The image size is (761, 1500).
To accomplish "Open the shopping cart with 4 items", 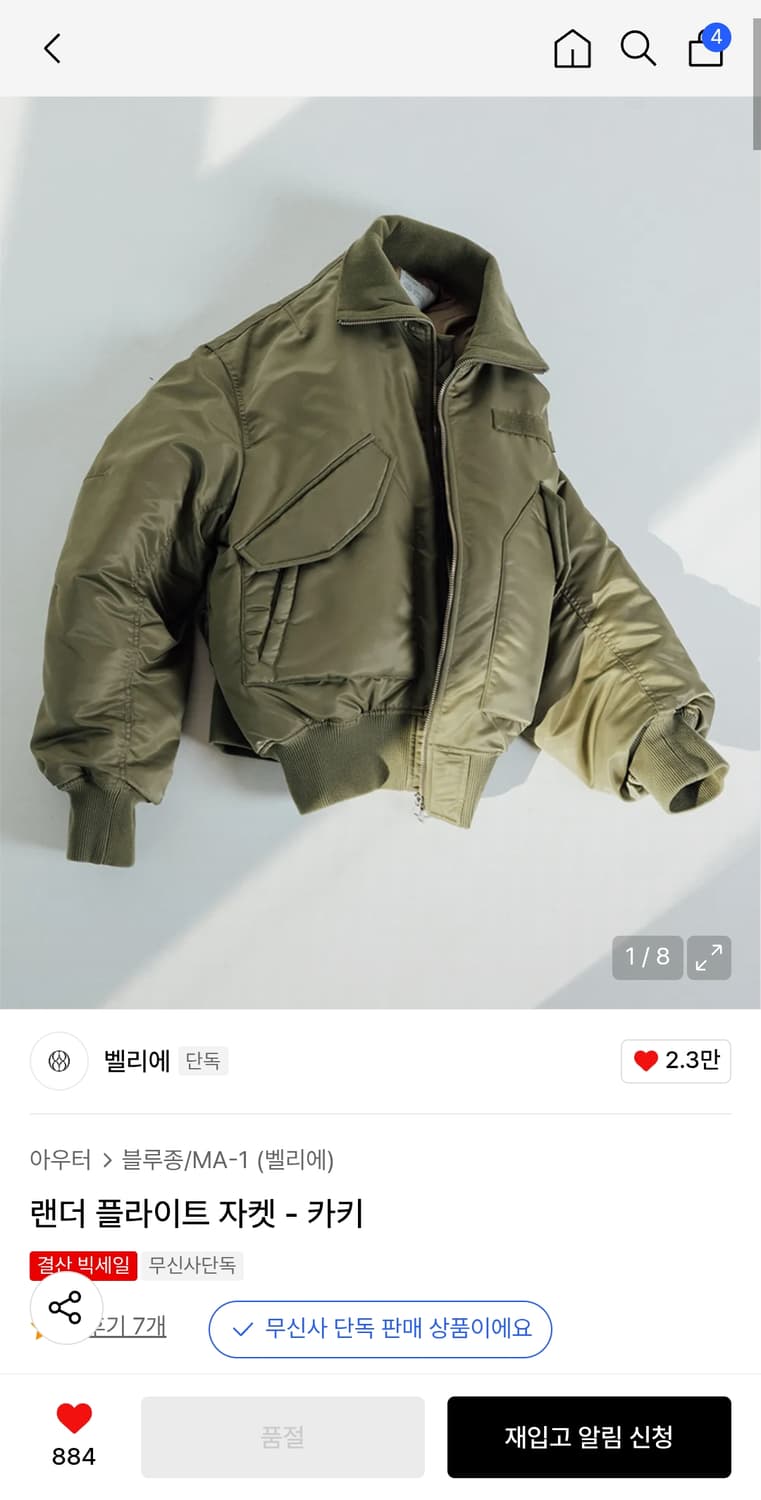I will (705, 48).
